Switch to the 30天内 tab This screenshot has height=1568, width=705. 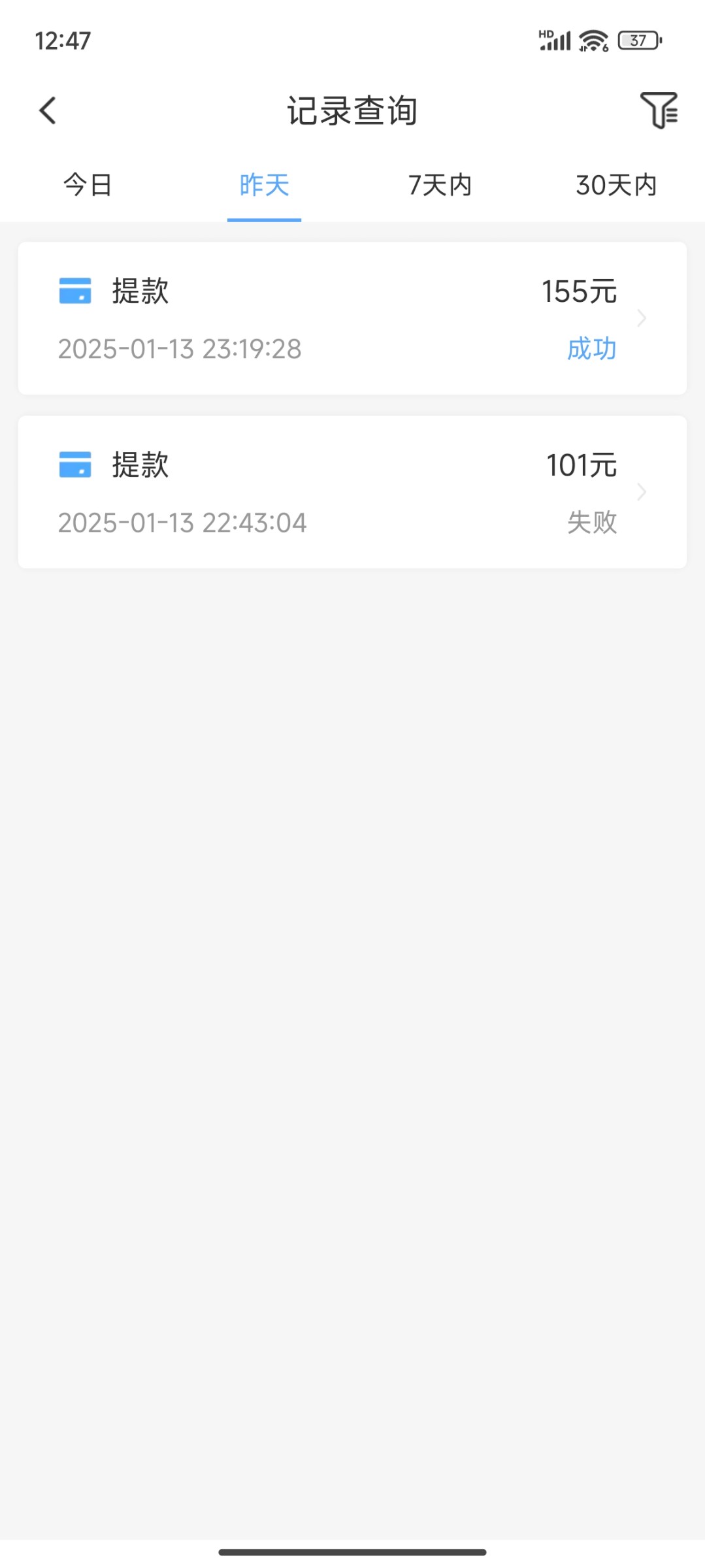(x=615, y=186)
